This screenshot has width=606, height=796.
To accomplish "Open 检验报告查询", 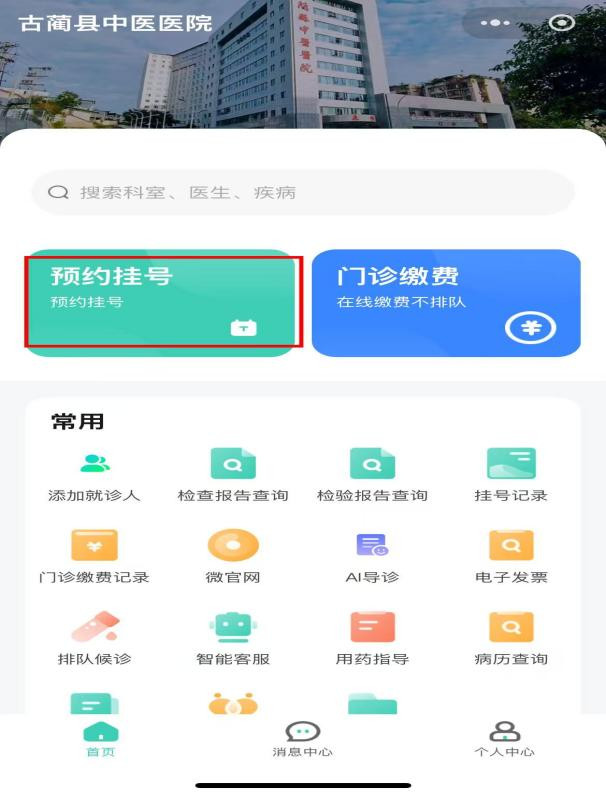I will 372,474.
